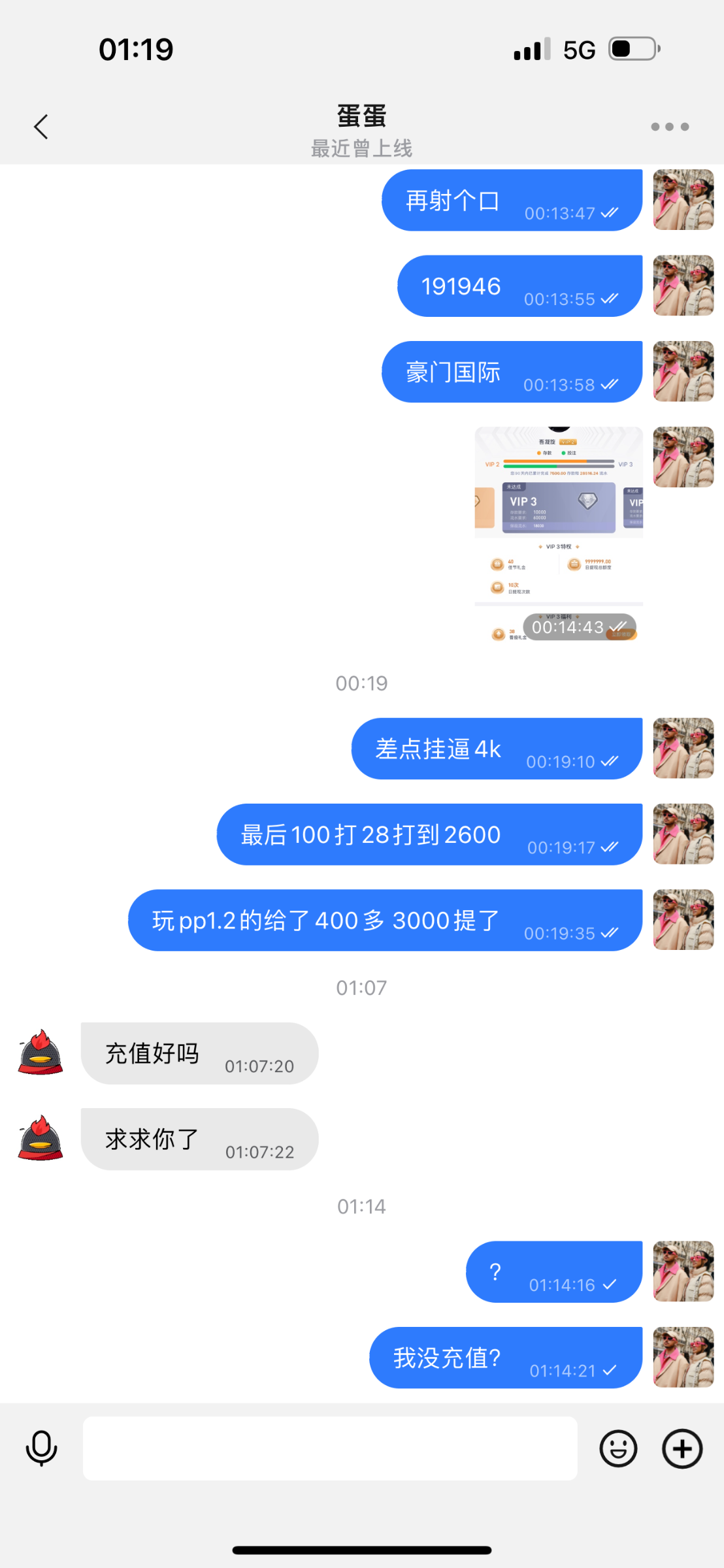Tap your avatar next to the 191946 message

tap(683, 286)
